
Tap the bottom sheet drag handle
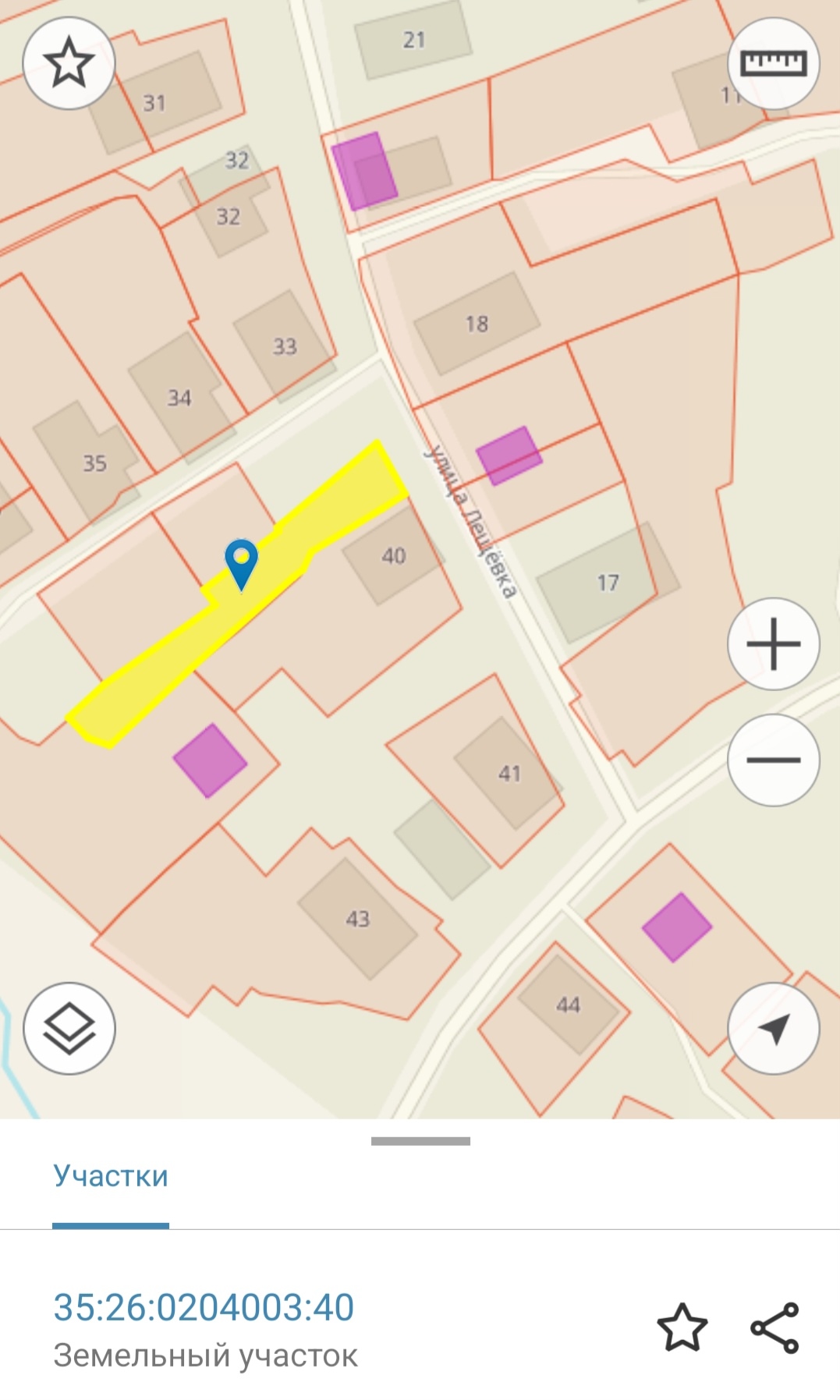coord(420,1141)
